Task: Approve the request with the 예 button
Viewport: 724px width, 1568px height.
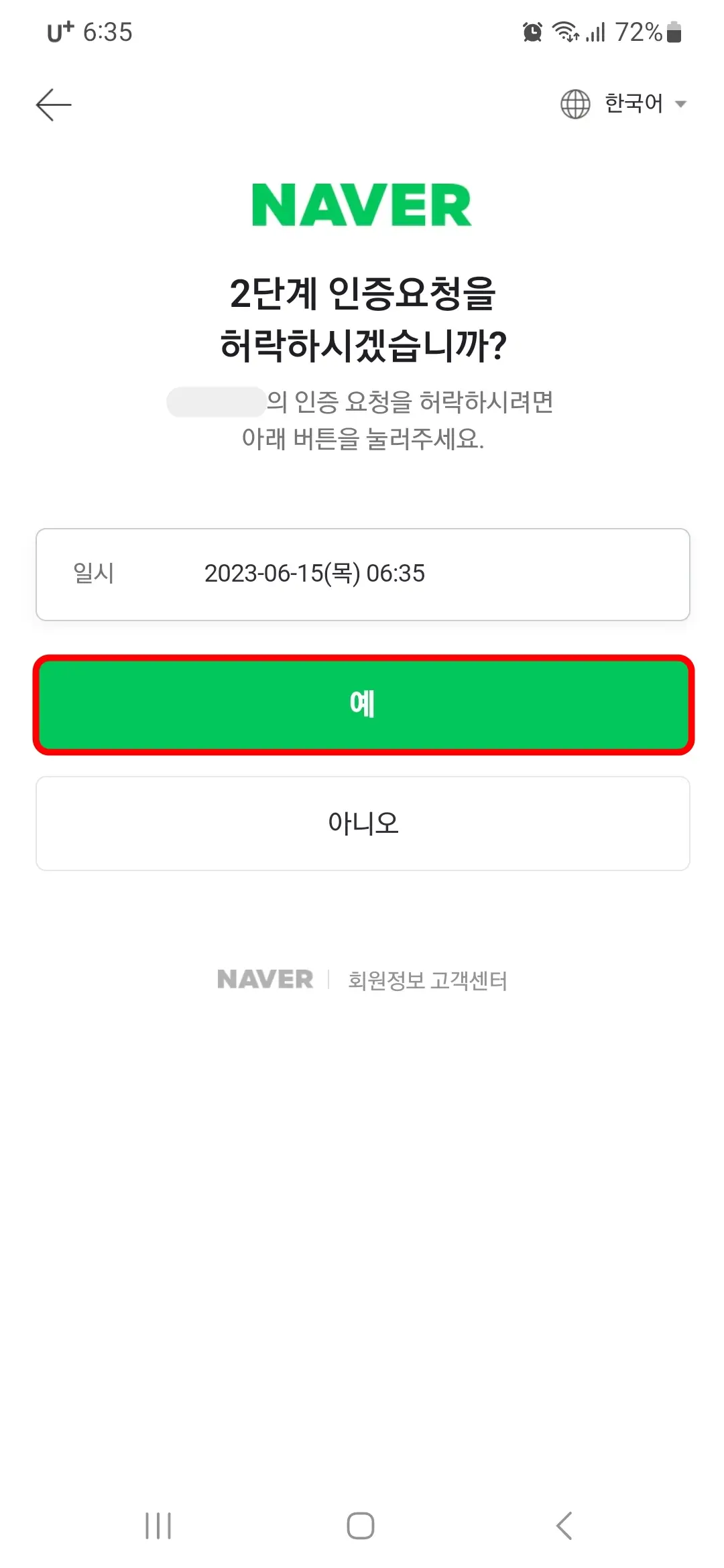Action: click(x=362, y=704)
